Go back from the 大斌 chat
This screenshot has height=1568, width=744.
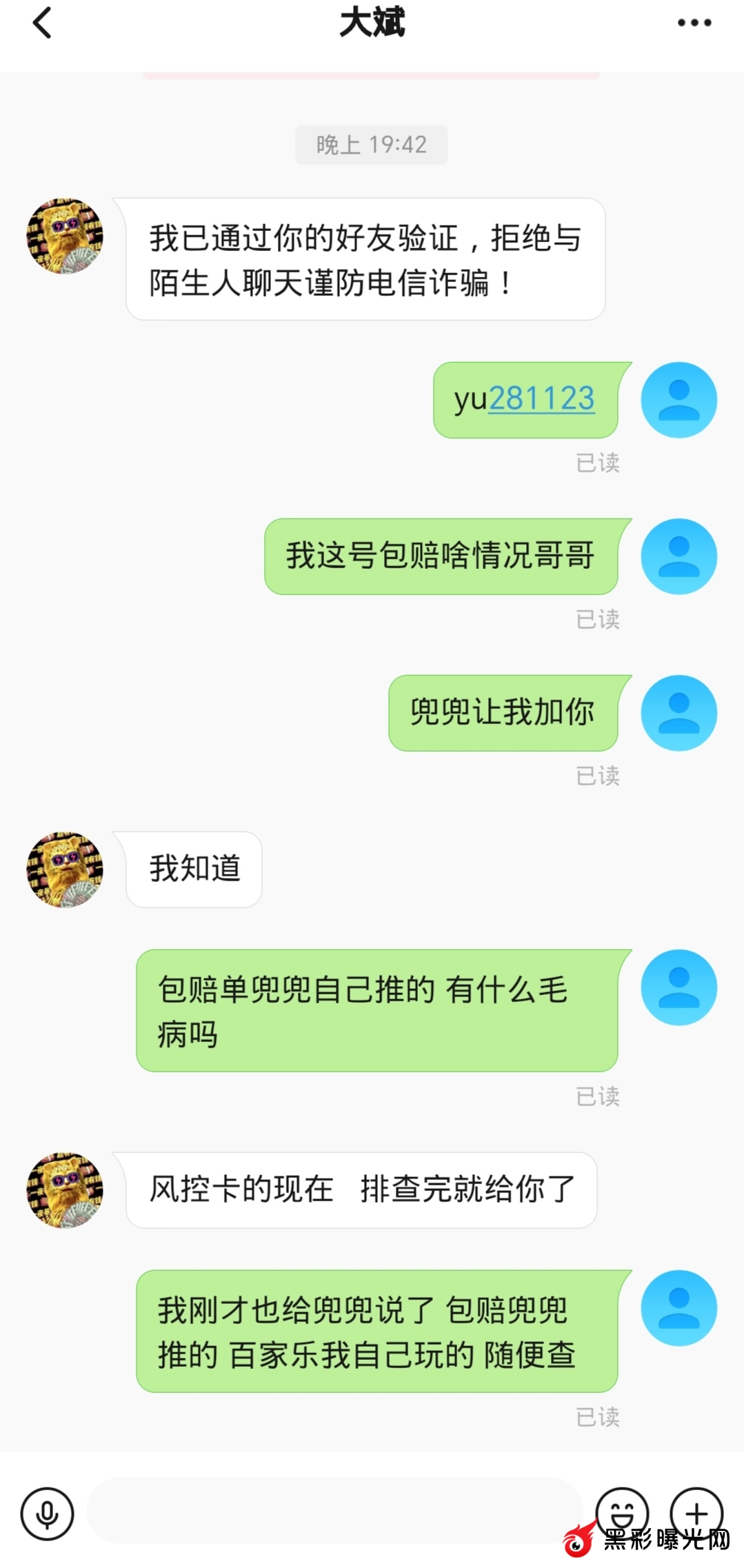(43, 23)
